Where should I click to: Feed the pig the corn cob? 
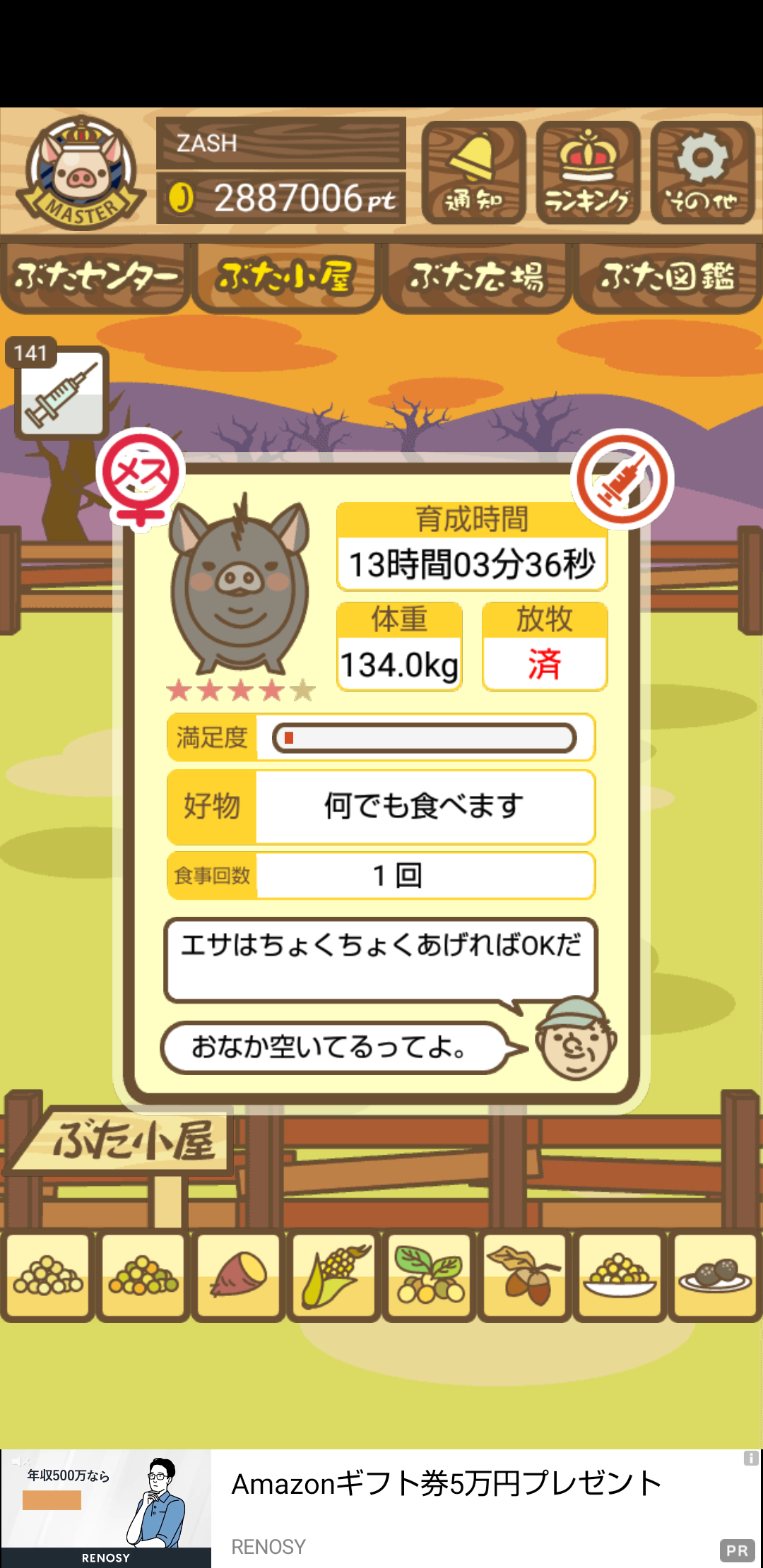[334, 1277]
